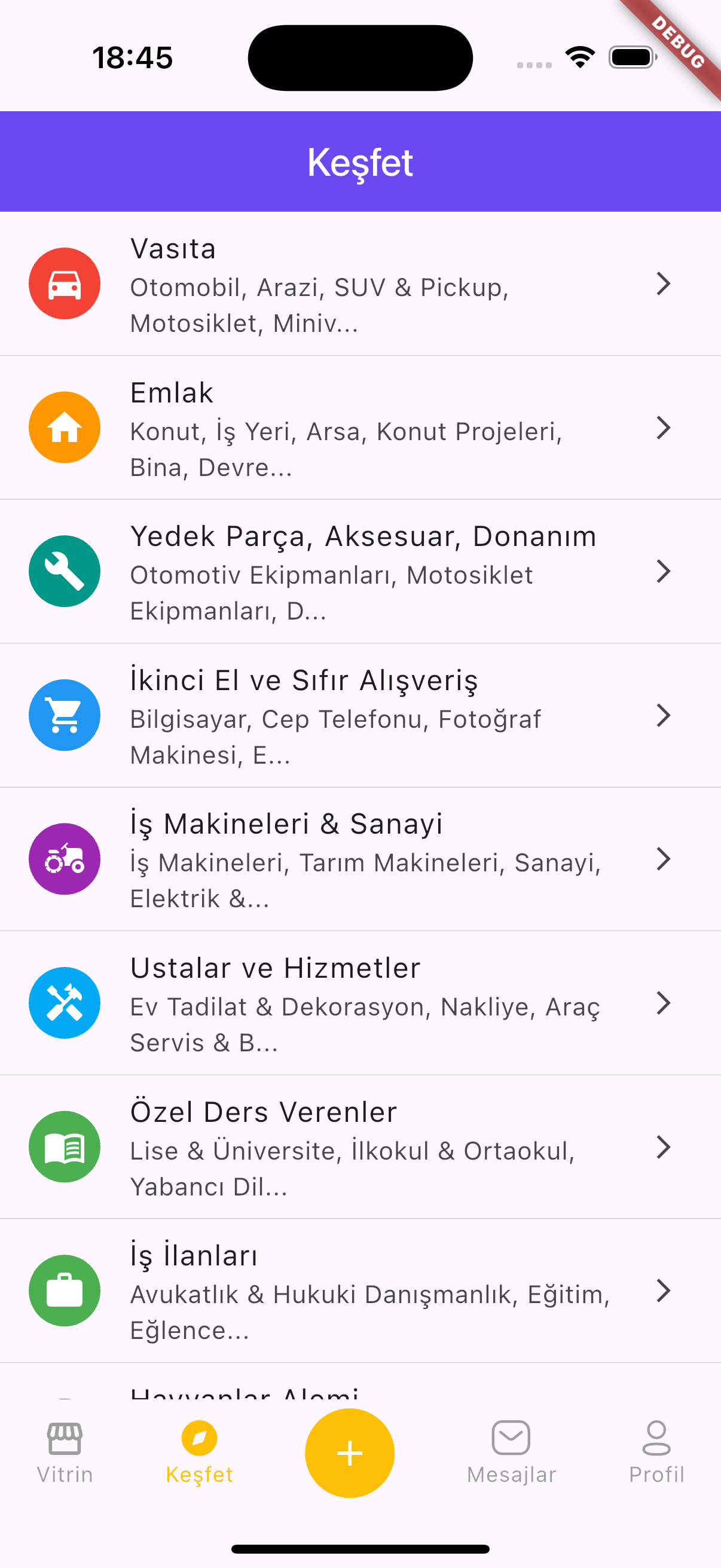The image size is (721, 1568).
Task: Tap the Keşfet tab
Action: pyautogui.click(x=199, y=1453)
